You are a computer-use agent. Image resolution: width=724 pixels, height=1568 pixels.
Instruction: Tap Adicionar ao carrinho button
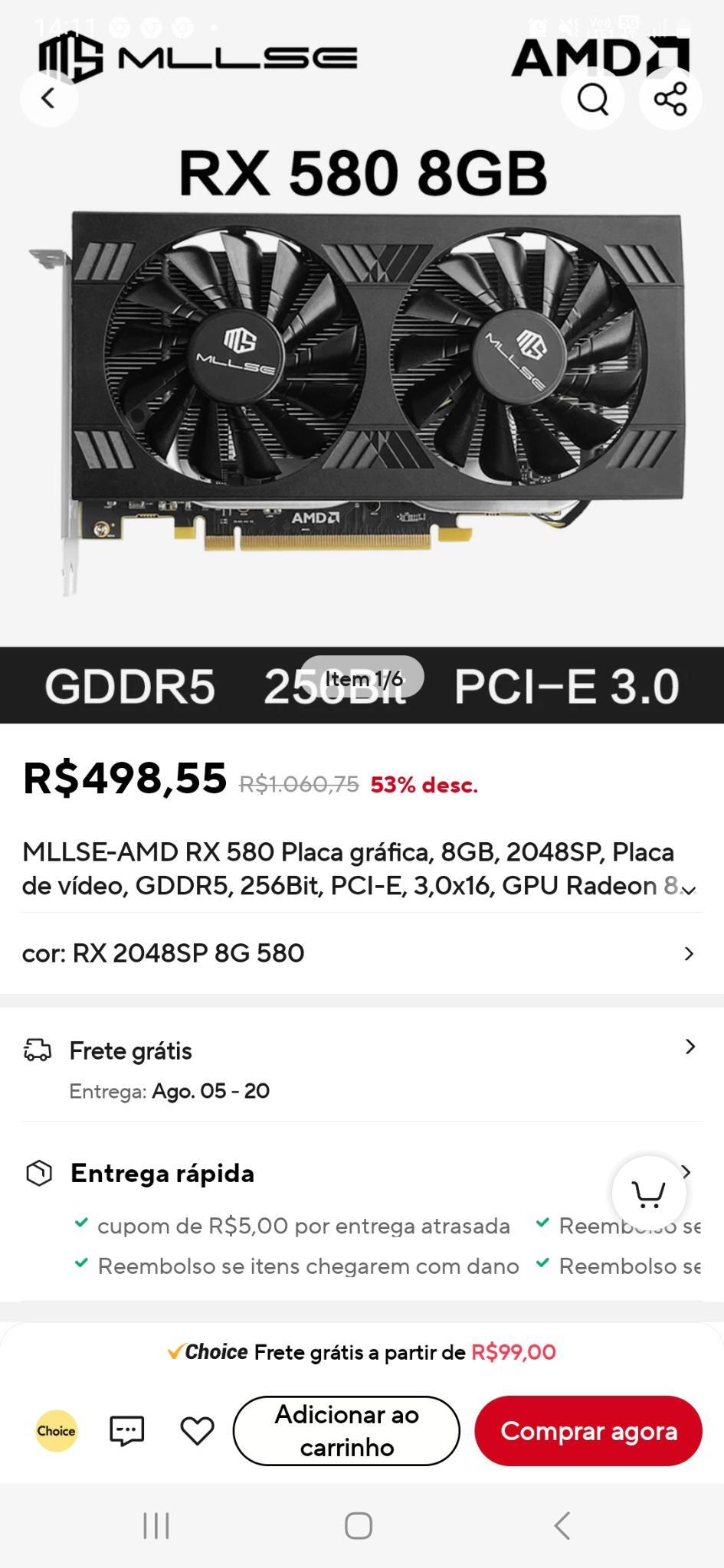pos(346,1430)
